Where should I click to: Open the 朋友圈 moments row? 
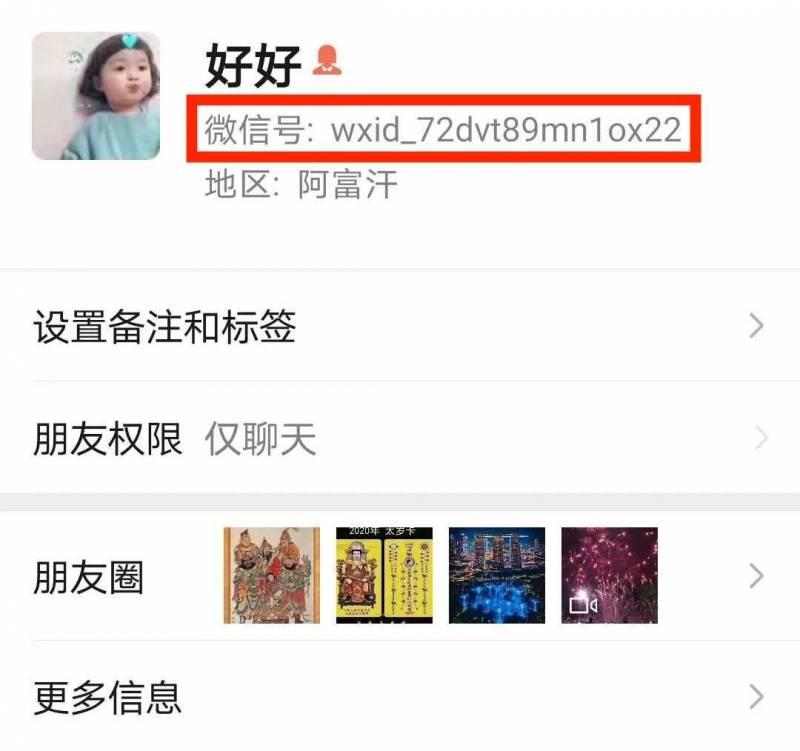point(400,577)
